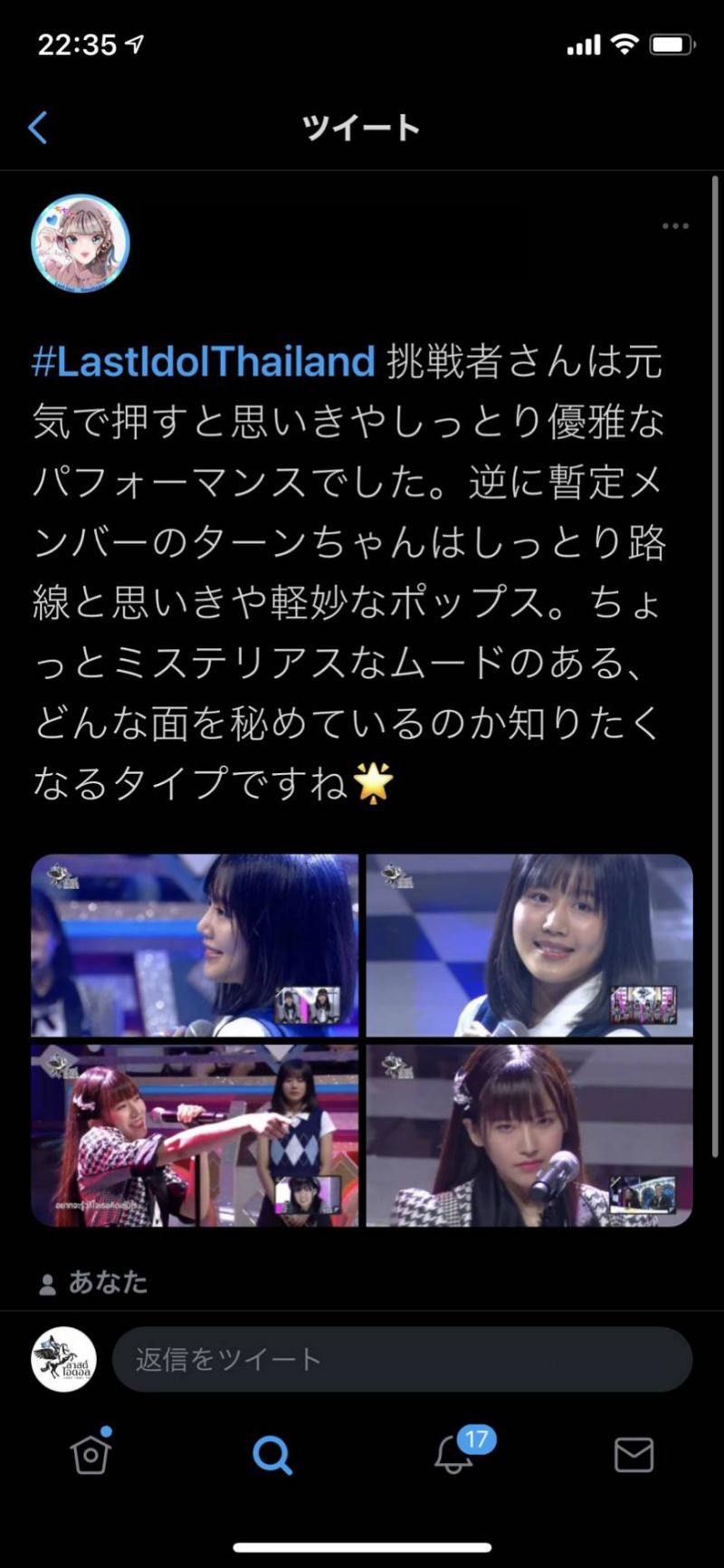Open the tweet author's profile avatar
This screenshot has width=724, height=1568.
pyautogui.click(x=81, y=243)
